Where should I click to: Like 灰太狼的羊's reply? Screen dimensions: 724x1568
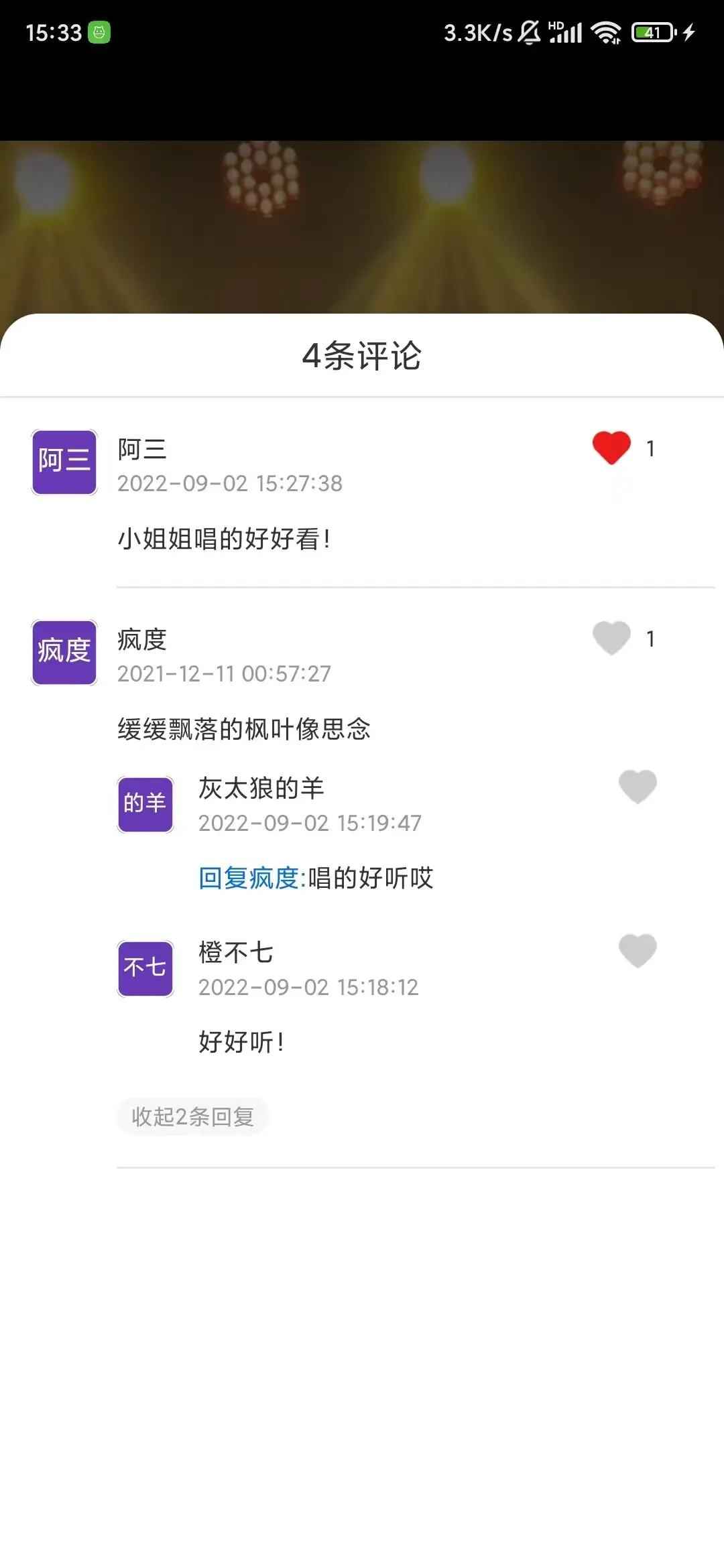(x=638, y=786)
